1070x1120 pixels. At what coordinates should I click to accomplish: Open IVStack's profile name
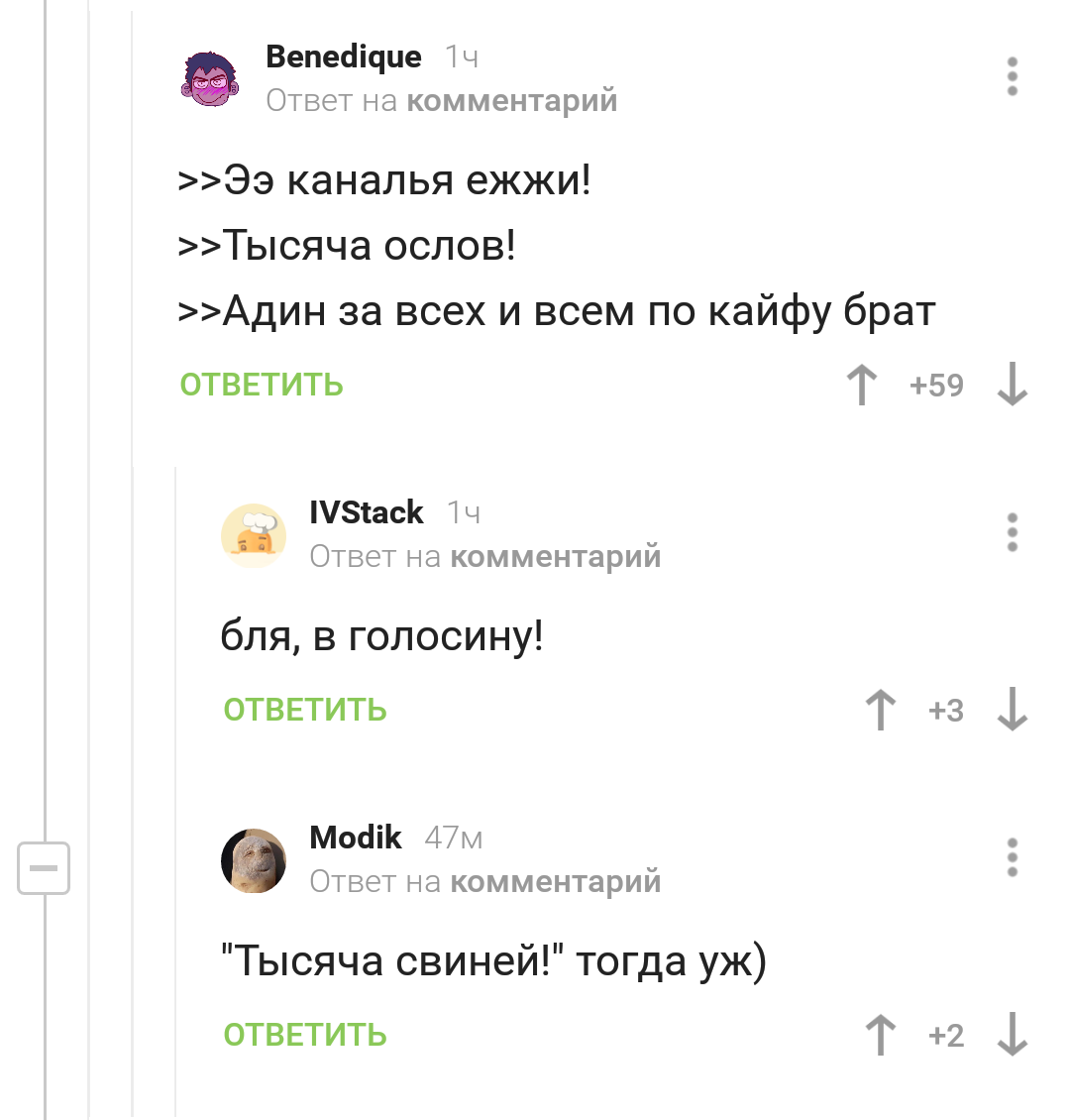(366, 512)
